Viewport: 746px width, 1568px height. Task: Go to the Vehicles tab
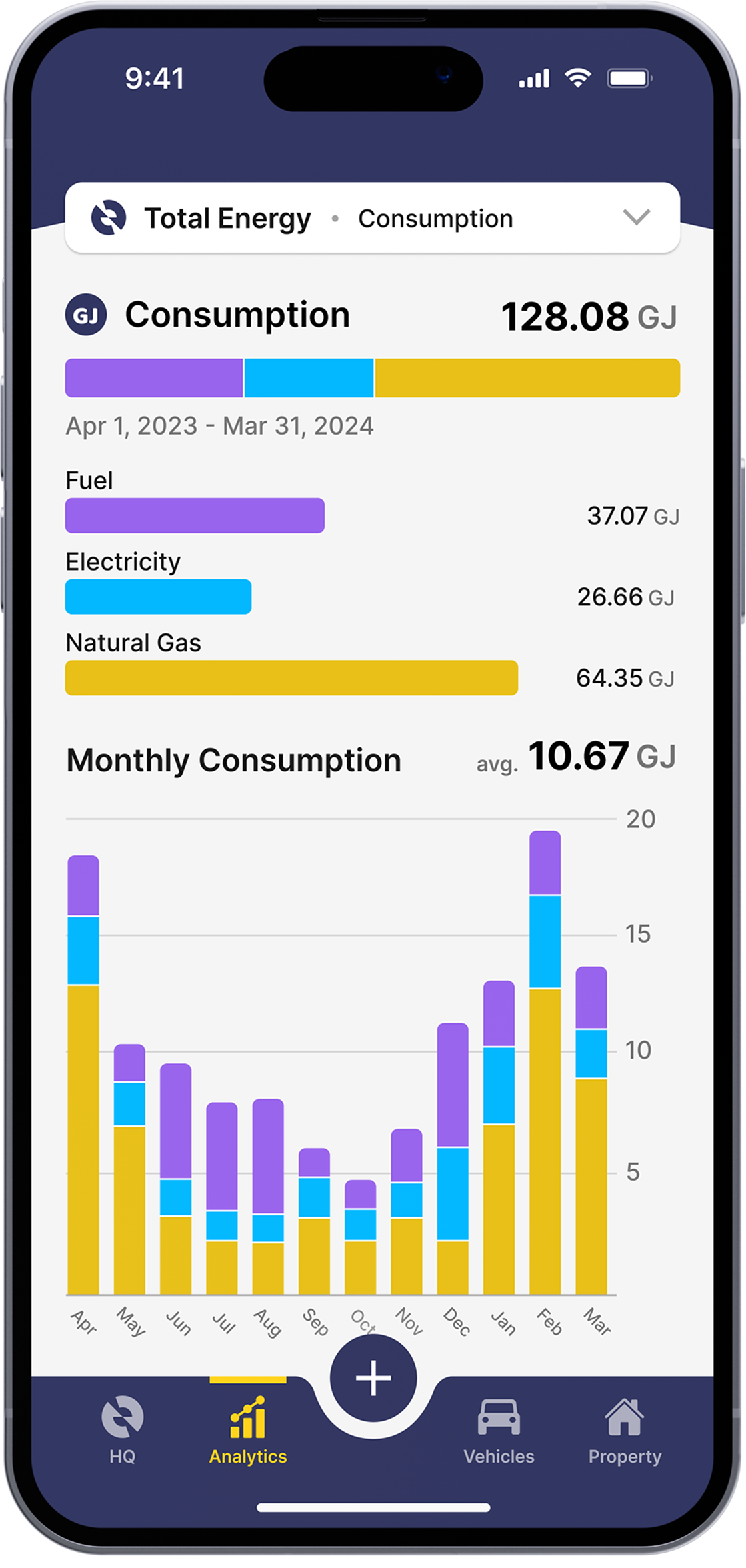(x=499, y=1429)
